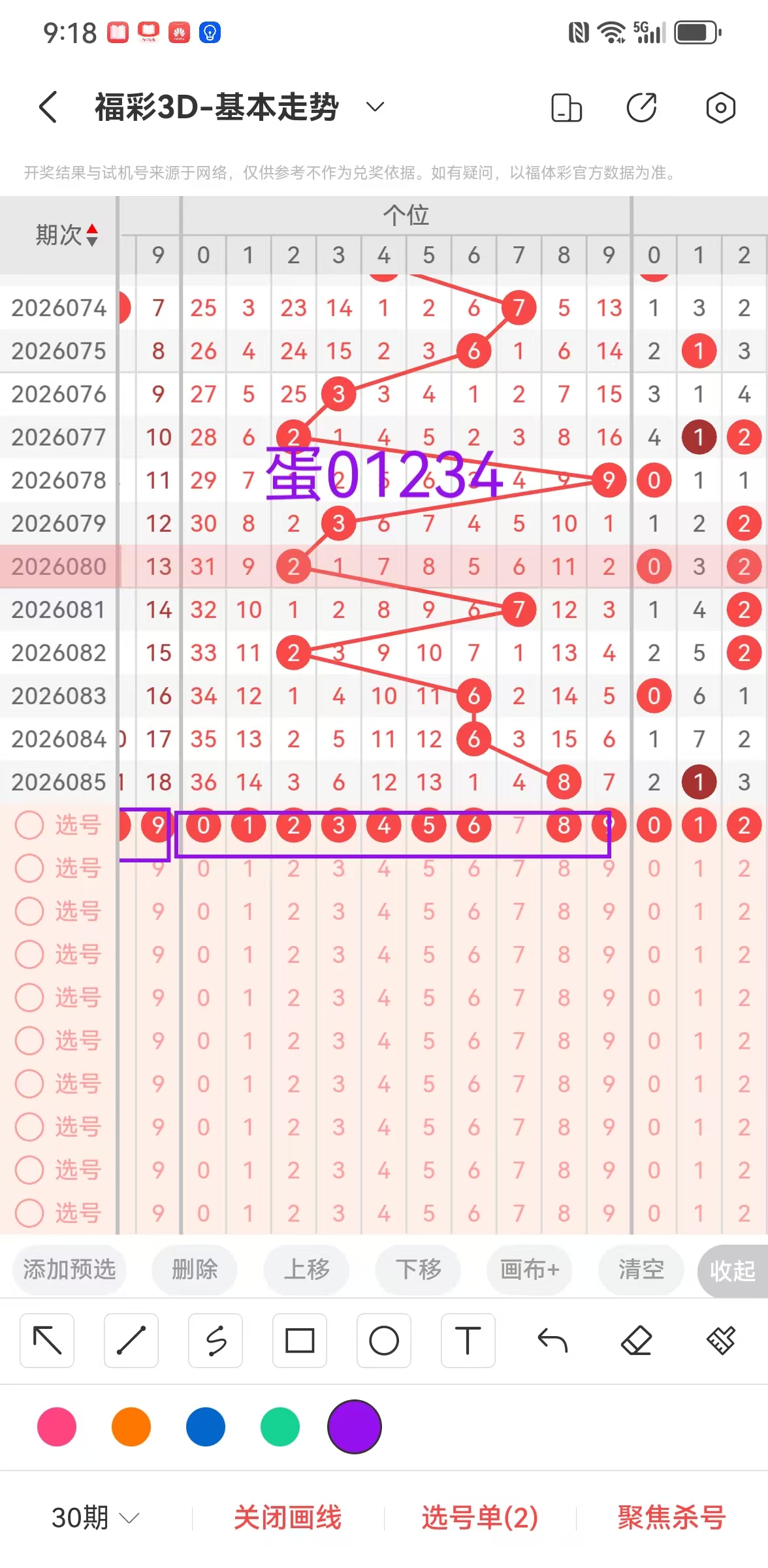This screenshot has width=768, height=1568.
Task: Expand the canvas with 画布+
Action: point(530,1269)
